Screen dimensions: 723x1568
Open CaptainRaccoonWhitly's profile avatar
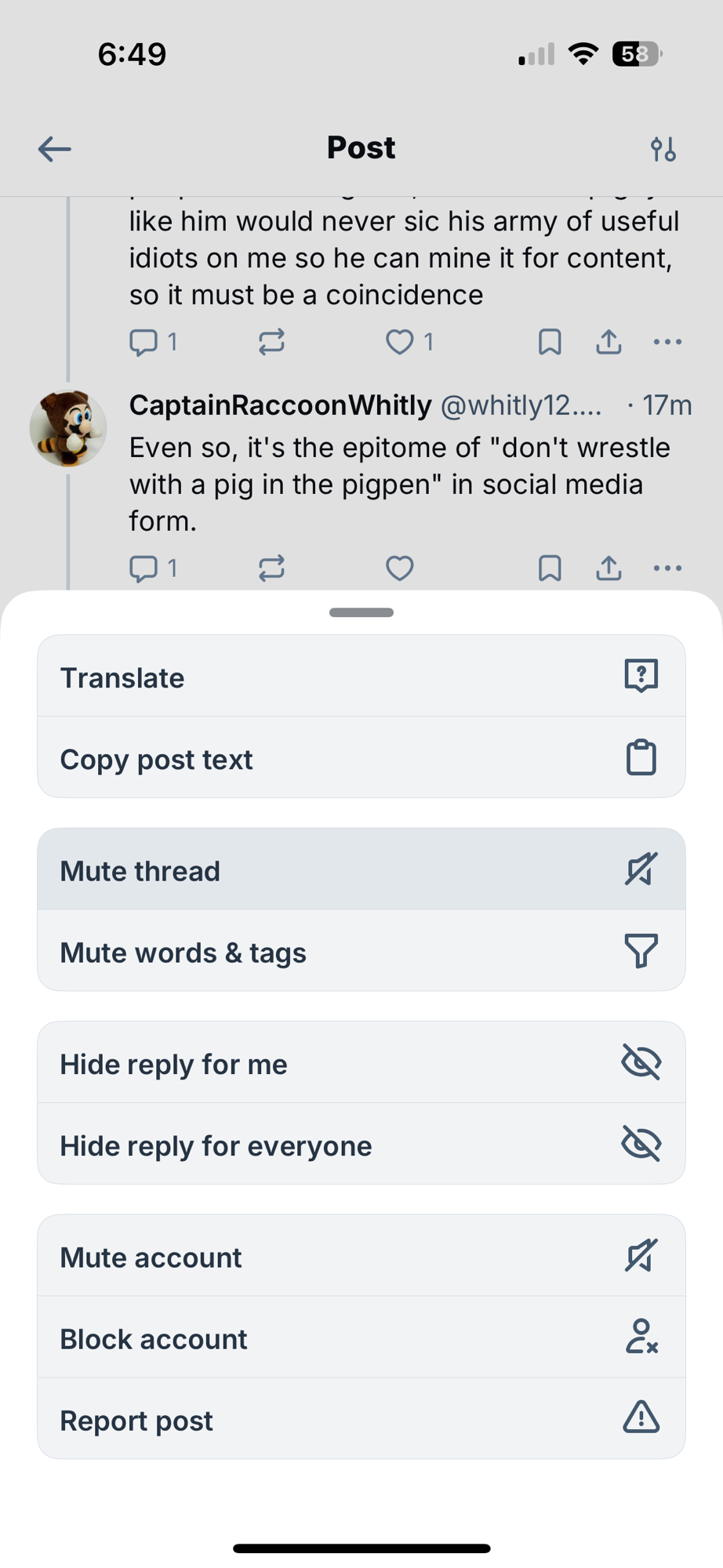click(68, 428)
